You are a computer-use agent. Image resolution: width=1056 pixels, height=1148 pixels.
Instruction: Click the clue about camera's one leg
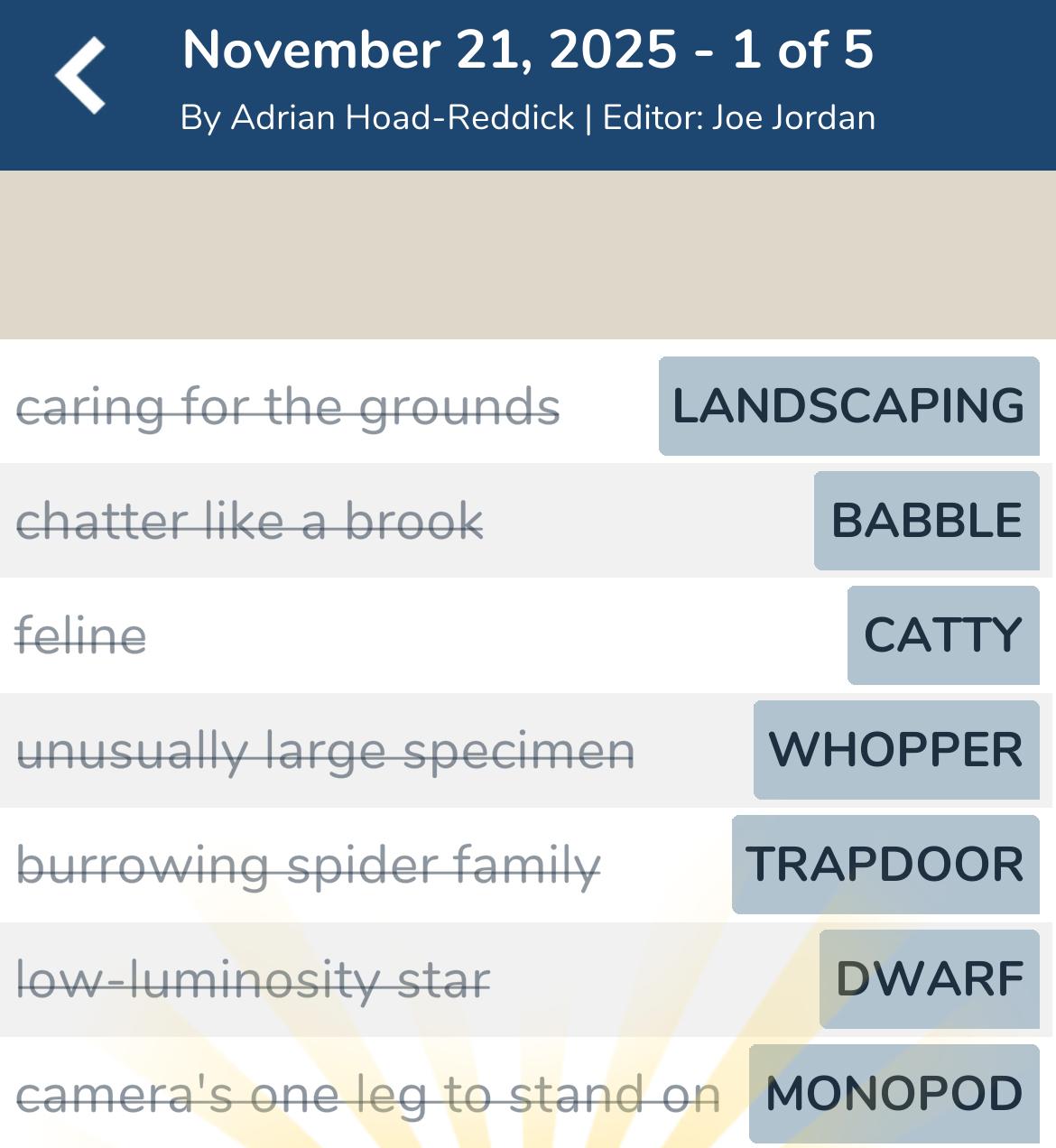coord(369,1094)
